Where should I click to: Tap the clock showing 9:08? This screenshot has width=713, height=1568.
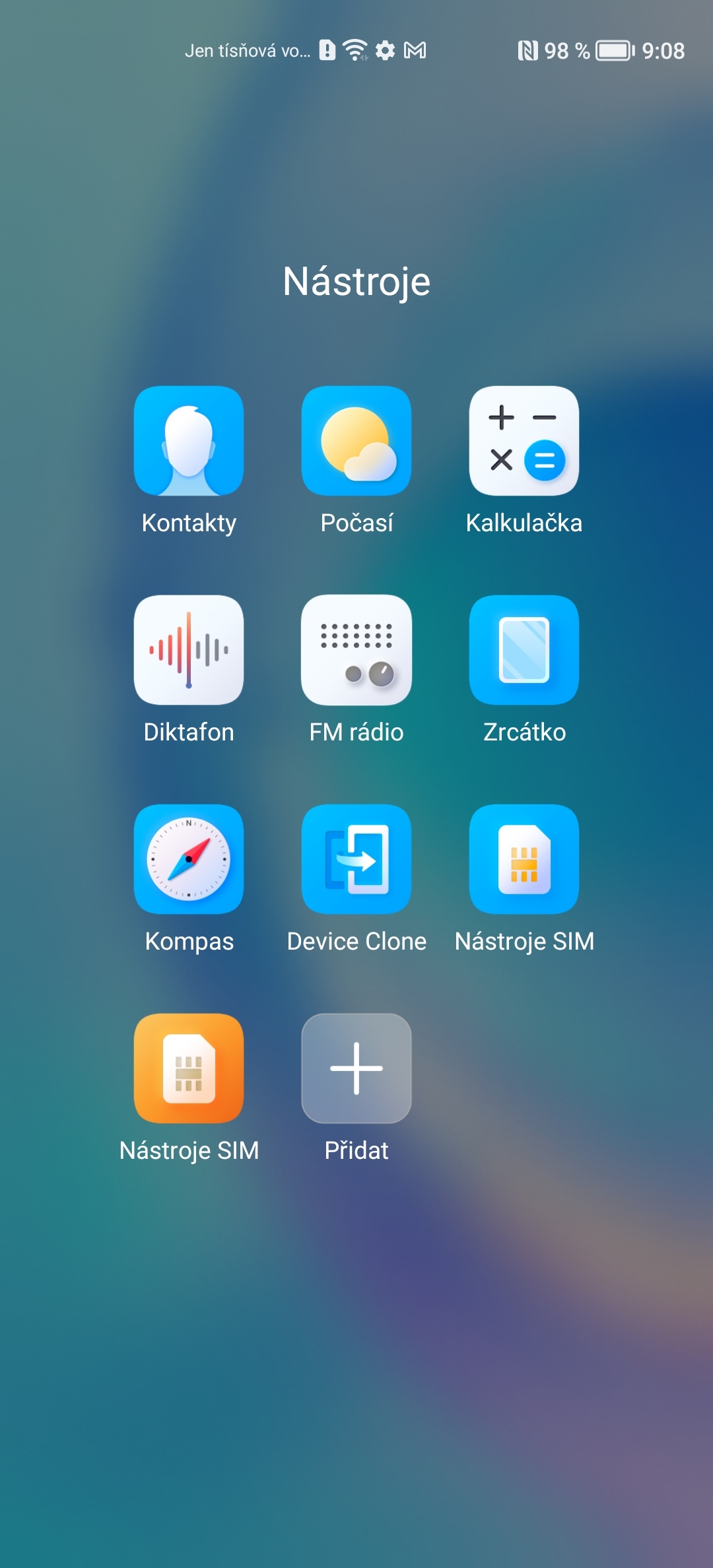coord(662,49)
